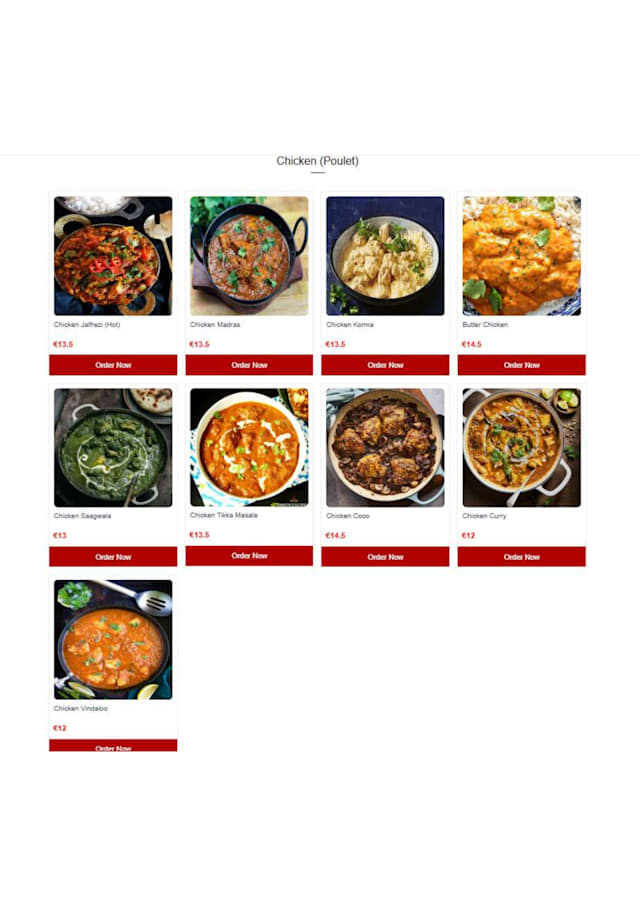Order the Chicken Vindaloo
640x906 pixels.
[x=113, y=746]
